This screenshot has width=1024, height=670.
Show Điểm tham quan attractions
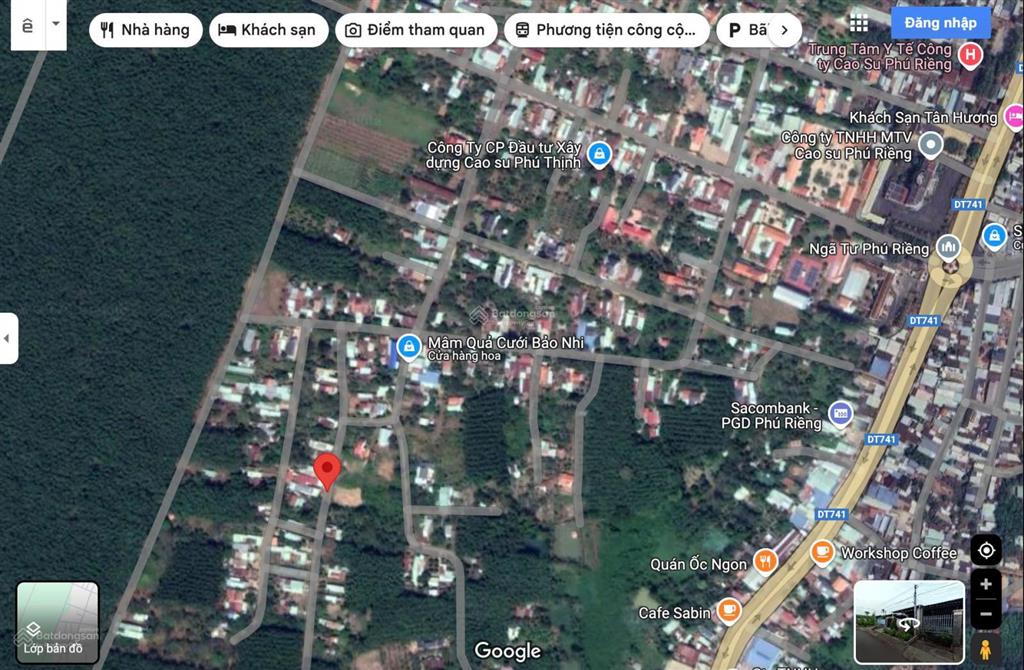click(415, 30)
